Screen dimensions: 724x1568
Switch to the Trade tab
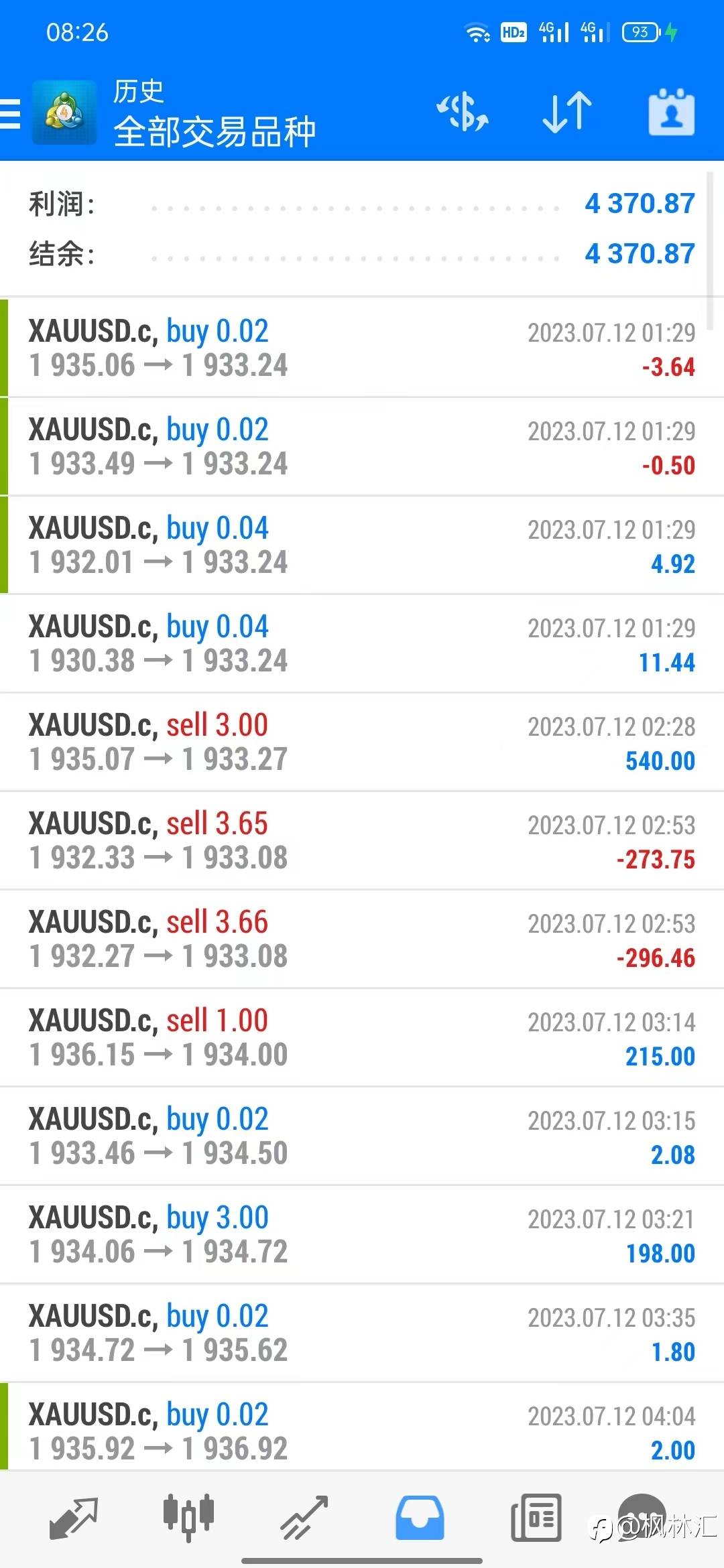pyautogui.click(x=304, y=1517)
